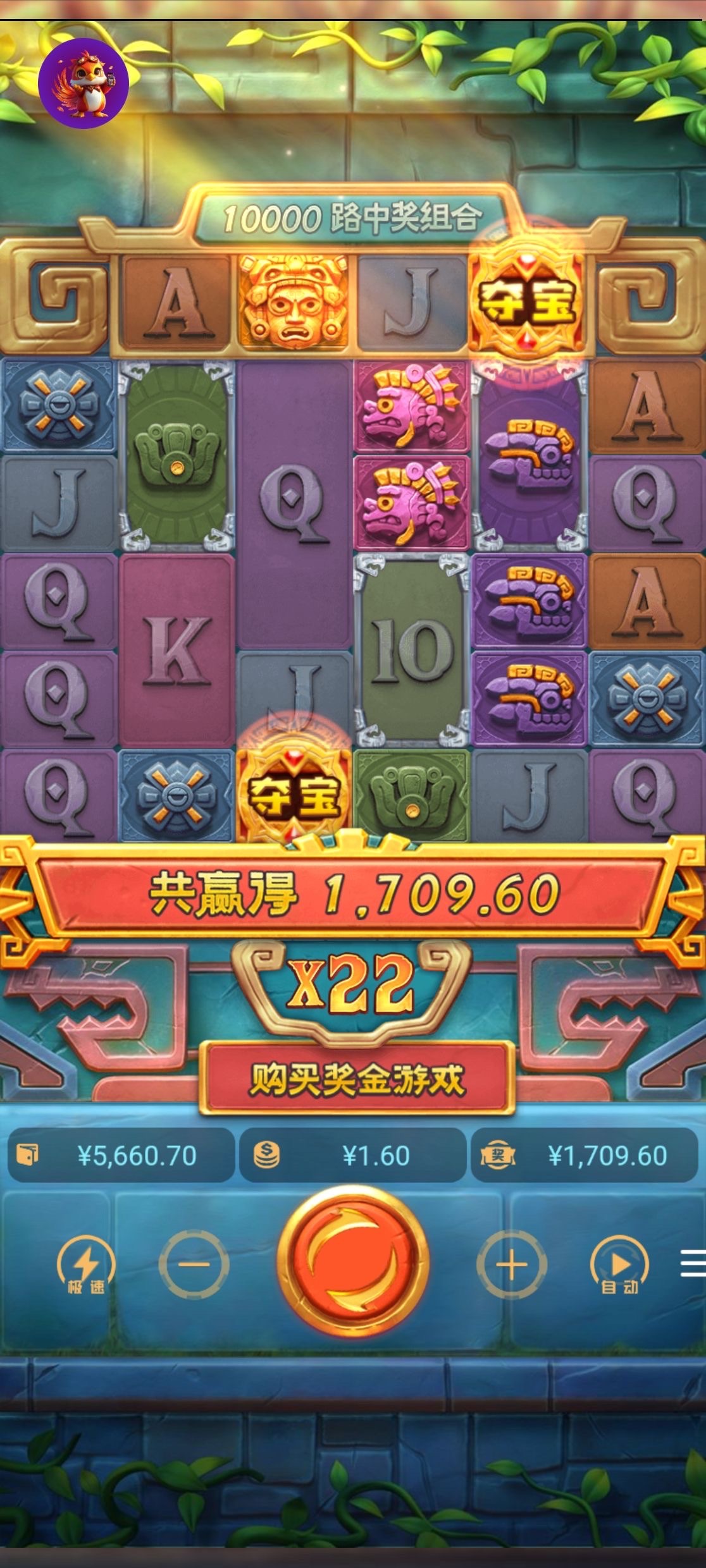Tap the bird mascot avatar icon
706x1568 pixels.
point(84,83)
